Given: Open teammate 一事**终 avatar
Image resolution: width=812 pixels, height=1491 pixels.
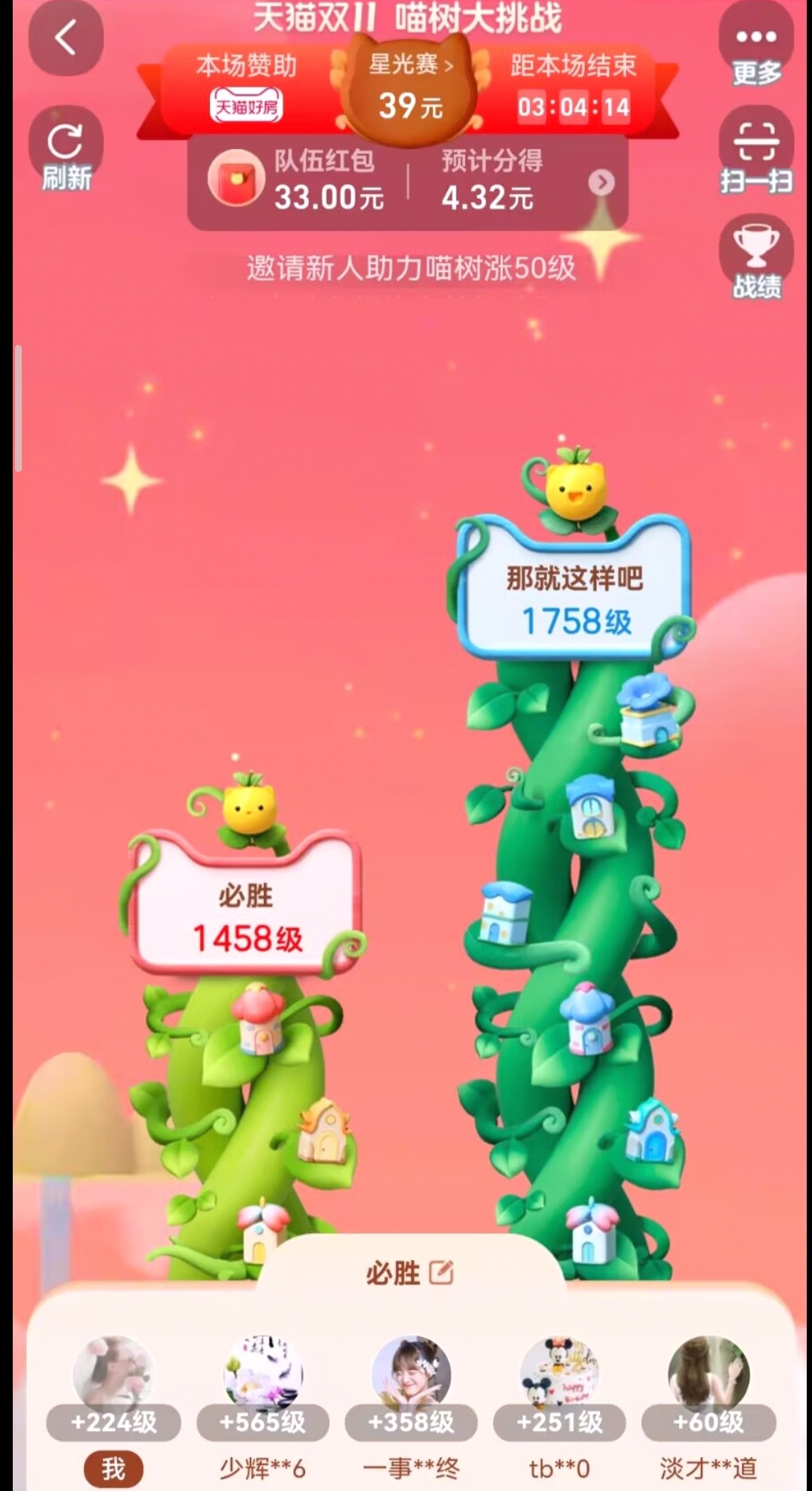Looking at the screenshot, I should tap(411, 1373).
